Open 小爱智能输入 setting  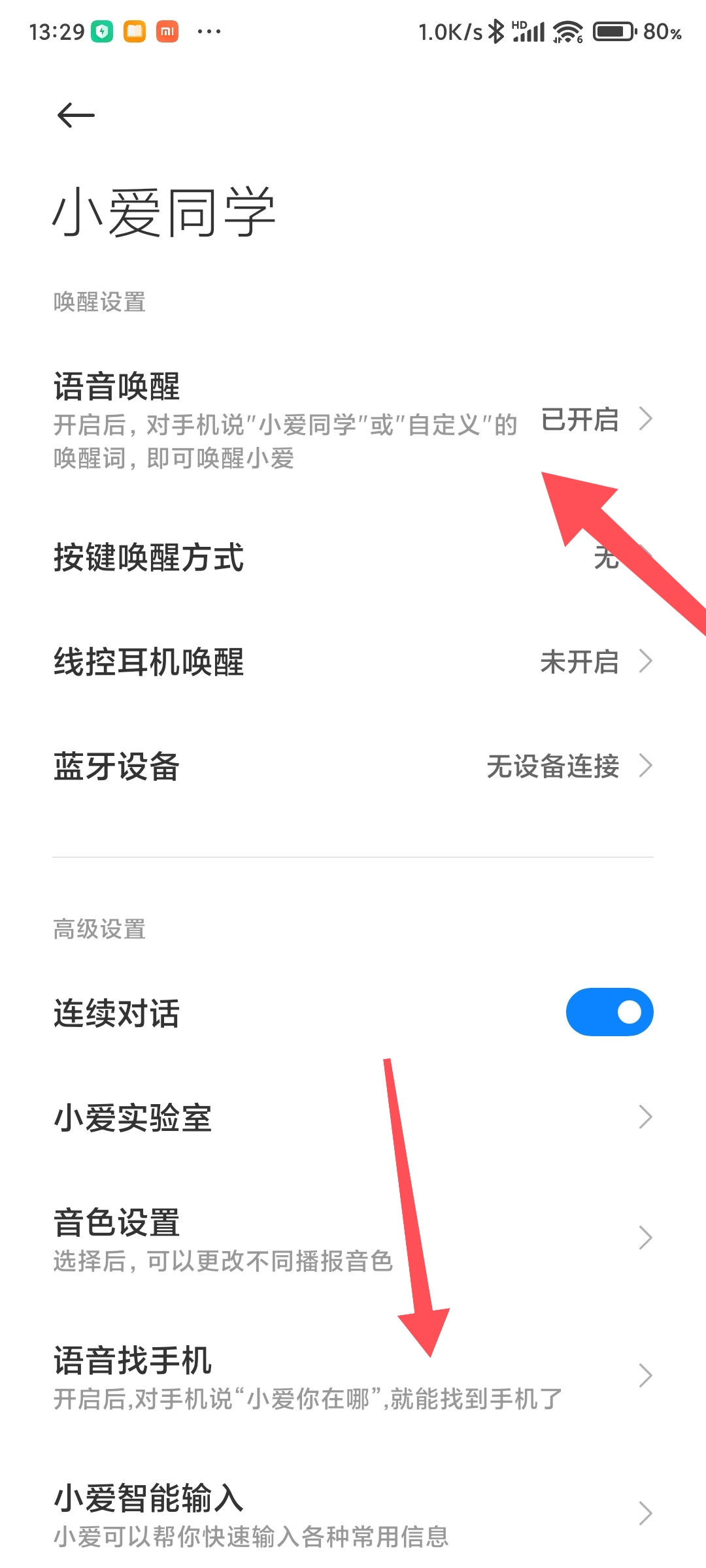click(353, 1514)
